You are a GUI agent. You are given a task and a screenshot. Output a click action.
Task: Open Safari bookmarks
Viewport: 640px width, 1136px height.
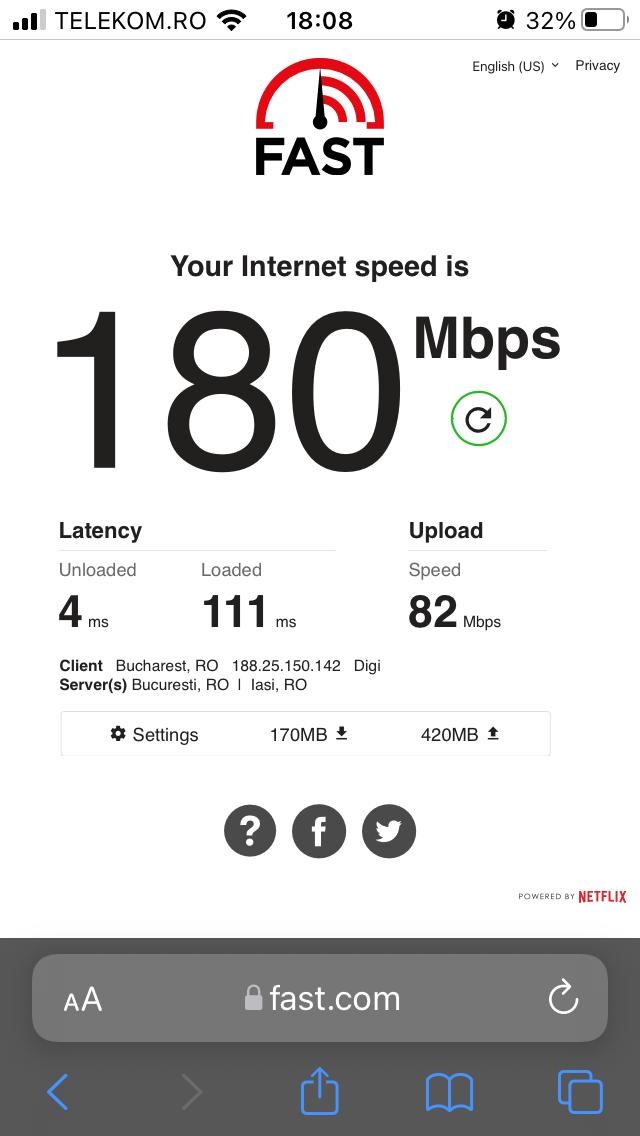[x=449, y=1092]
